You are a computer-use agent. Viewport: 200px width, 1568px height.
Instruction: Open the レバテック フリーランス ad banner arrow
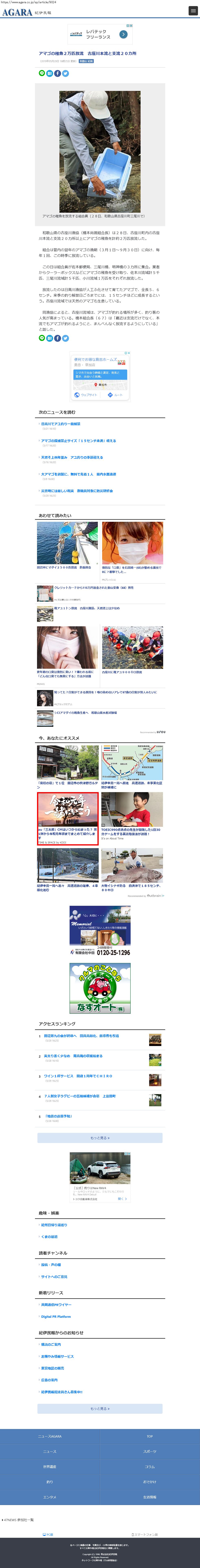click(x=123, y=35)
